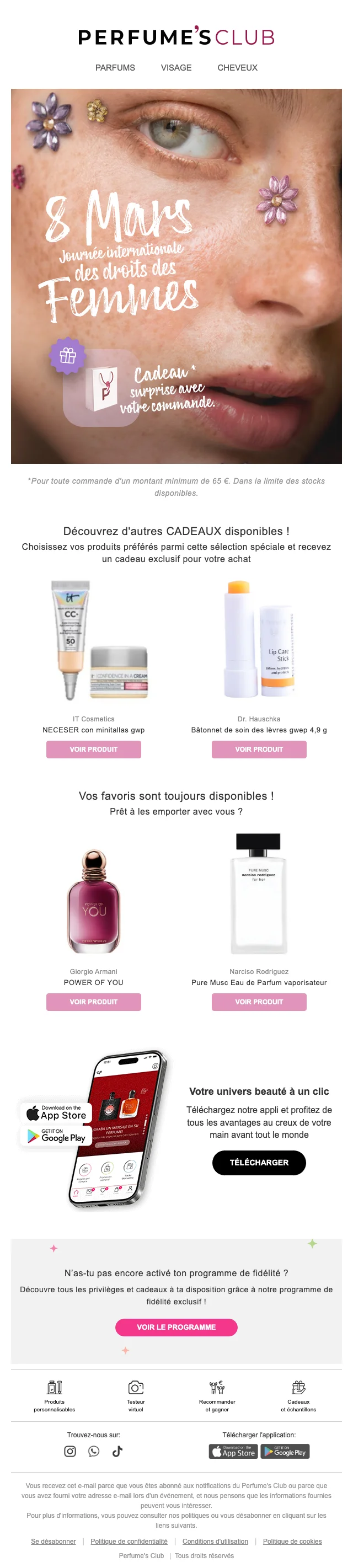View the IT Cosmetics NECESER product
The width and height of the screenshot is (353, 1568).
click(x=94, y=750)
